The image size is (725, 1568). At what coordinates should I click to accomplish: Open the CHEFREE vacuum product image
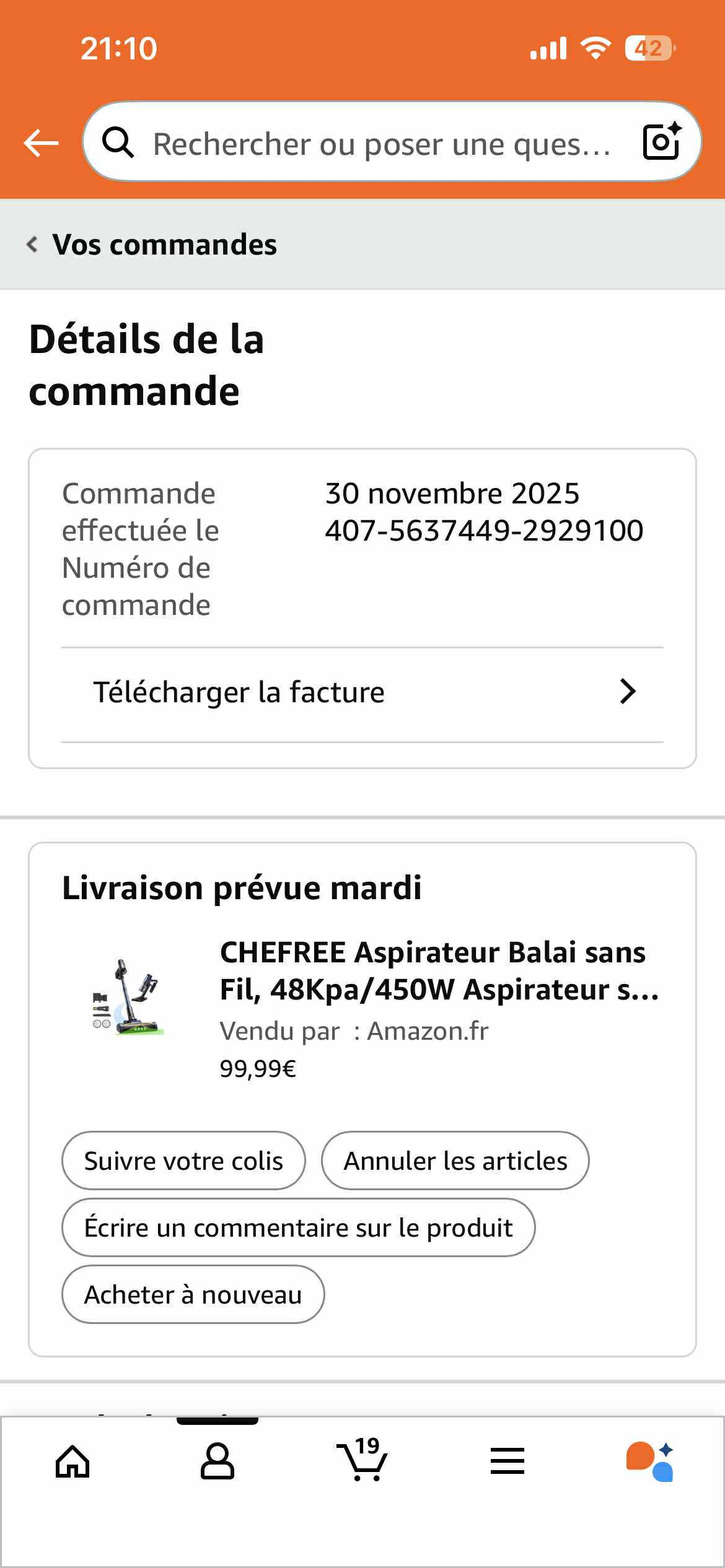point(129,997)
